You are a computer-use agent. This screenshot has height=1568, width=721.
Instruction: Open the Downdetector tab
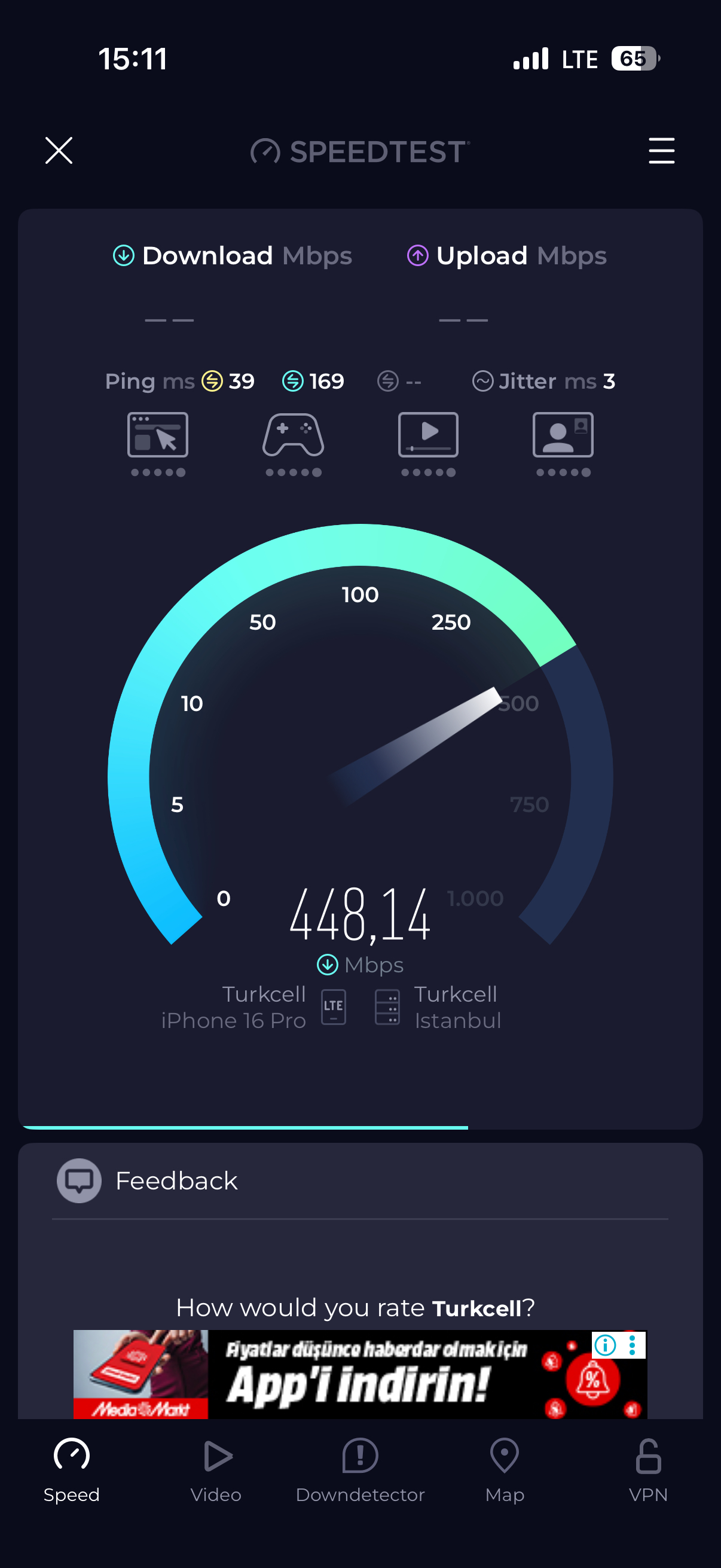[x=360, y=1470]
